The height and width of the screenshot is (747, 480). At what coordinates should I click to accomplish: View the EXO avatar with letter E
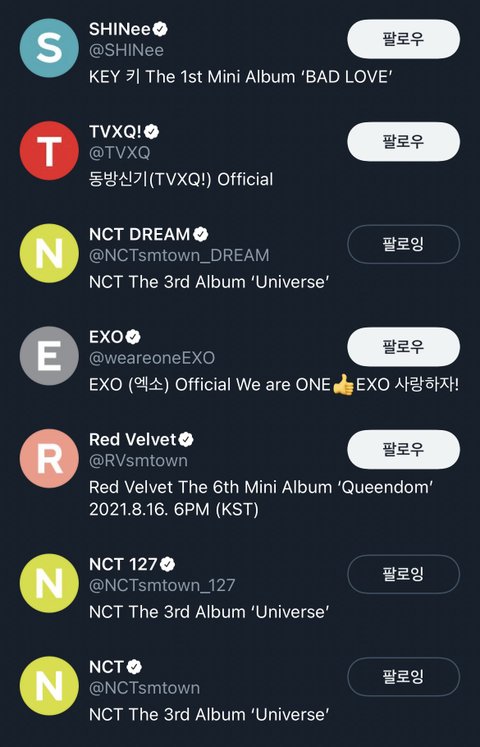point(49,355)
